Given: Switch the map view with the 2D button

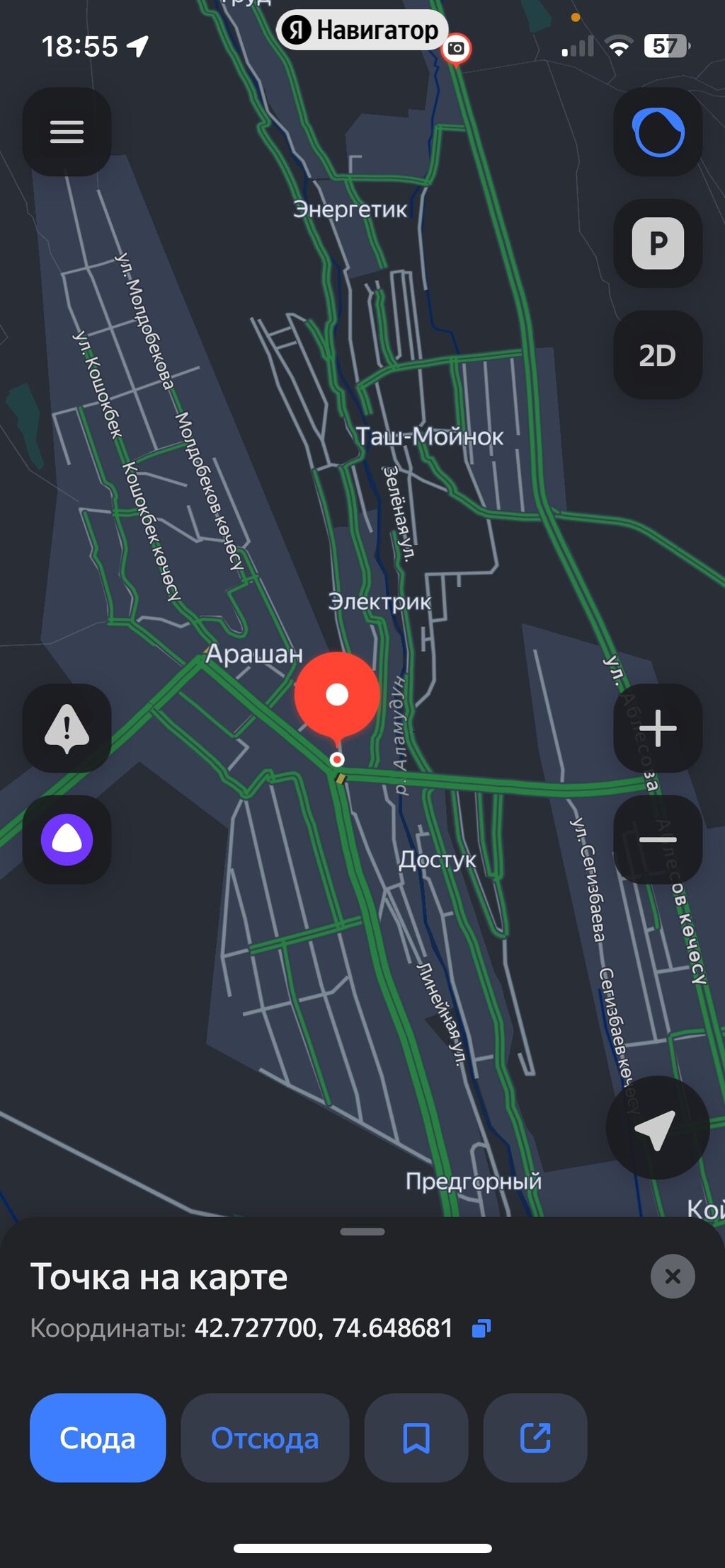Looking at the screenshot, I should [x=658, y=354].
